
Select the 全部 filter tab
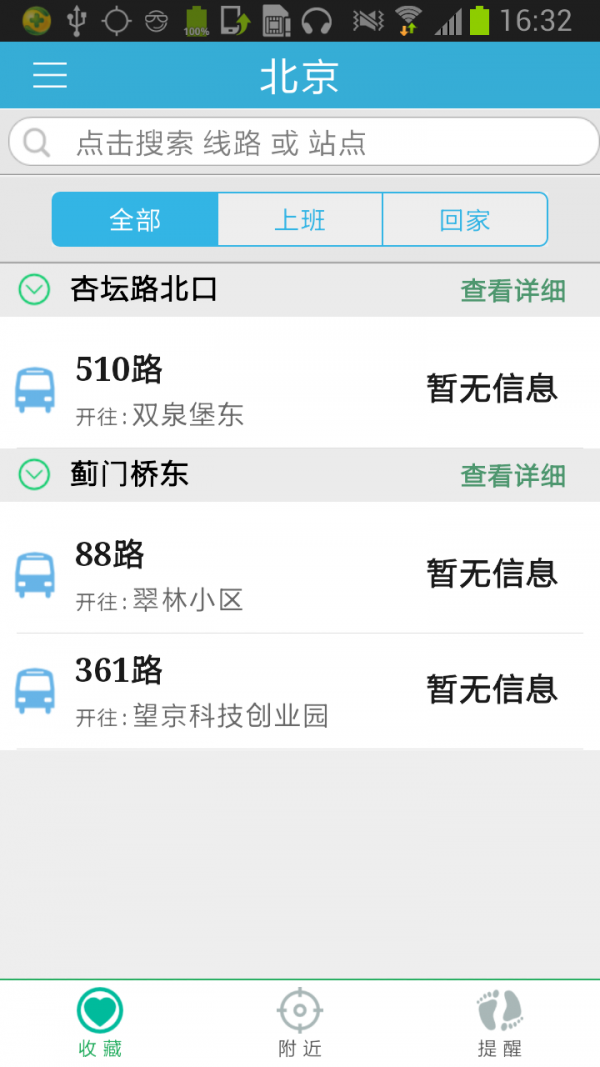point(135,219)
